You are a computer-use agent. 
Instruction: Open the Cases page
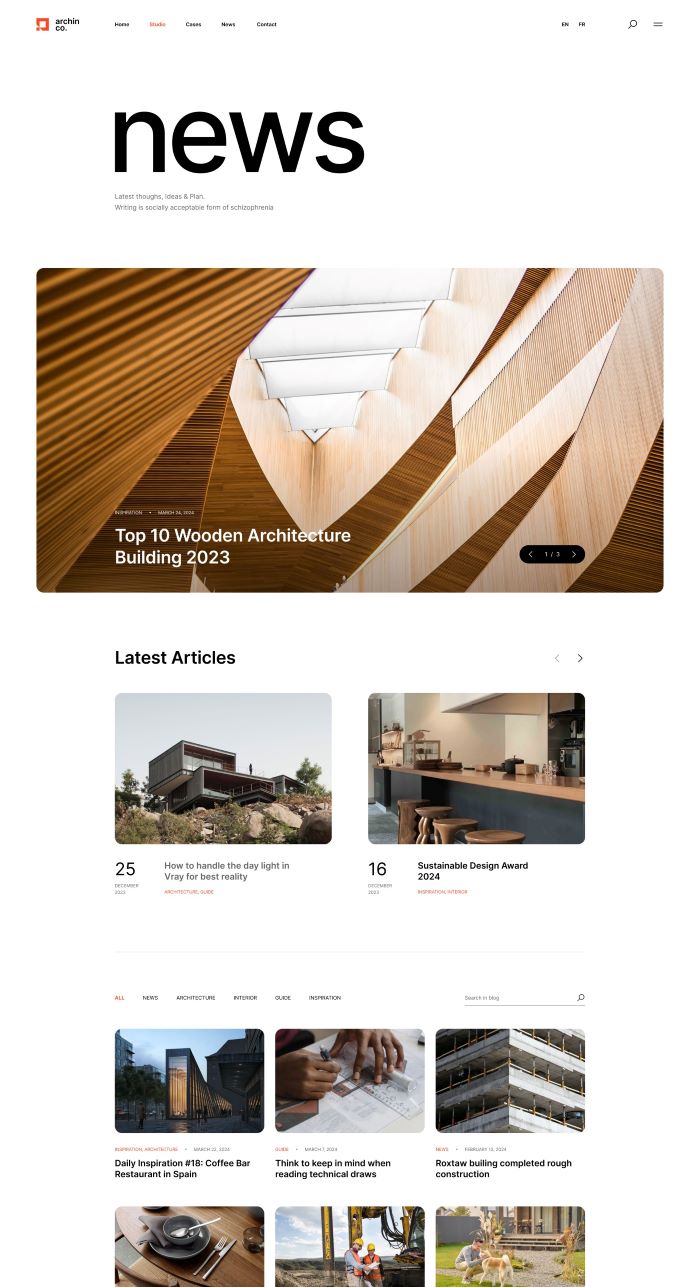click(x=193, y=24)
